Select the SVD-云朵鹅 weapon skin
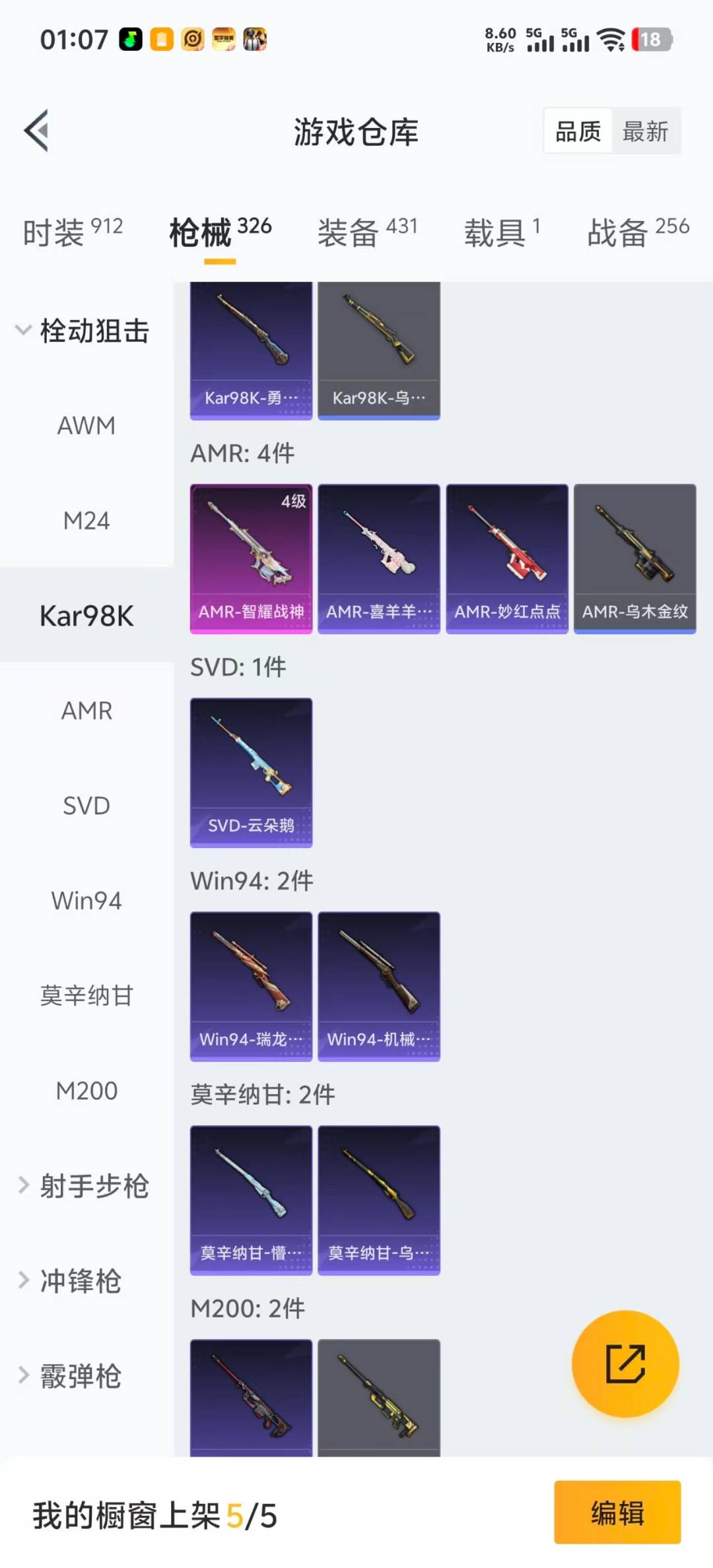 (252, 773)
